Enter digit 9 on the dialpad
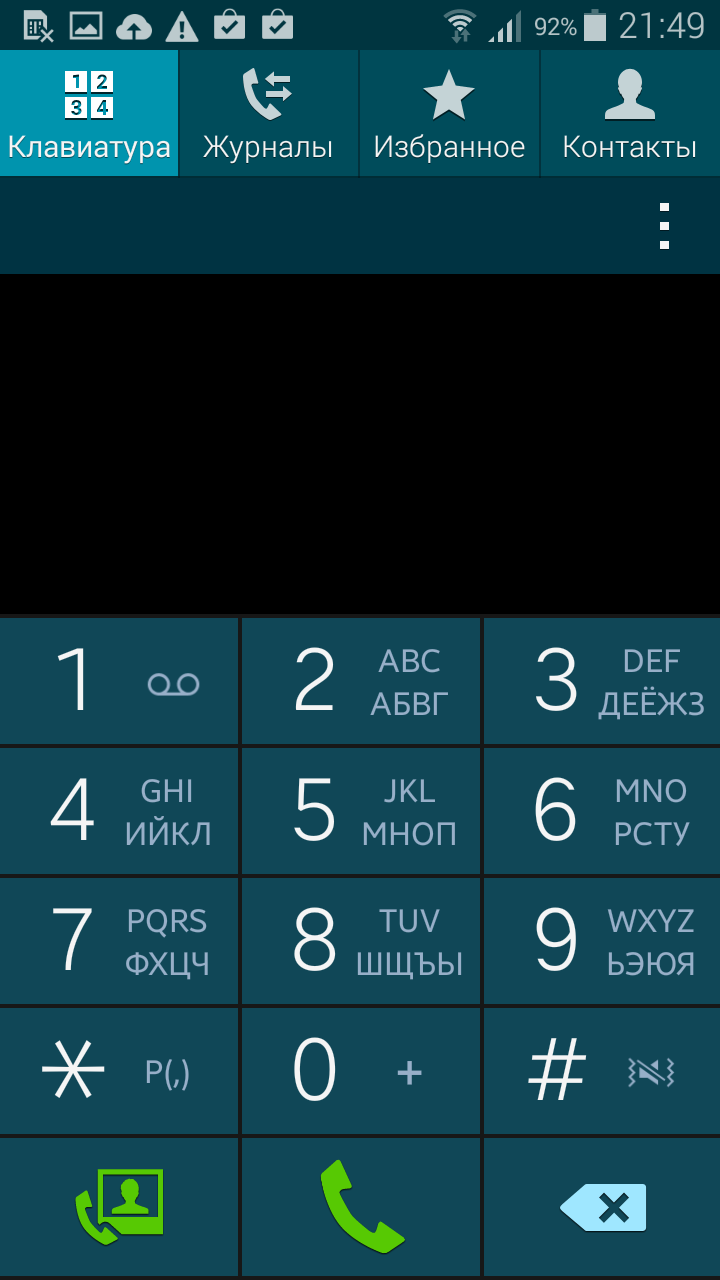 602,941
